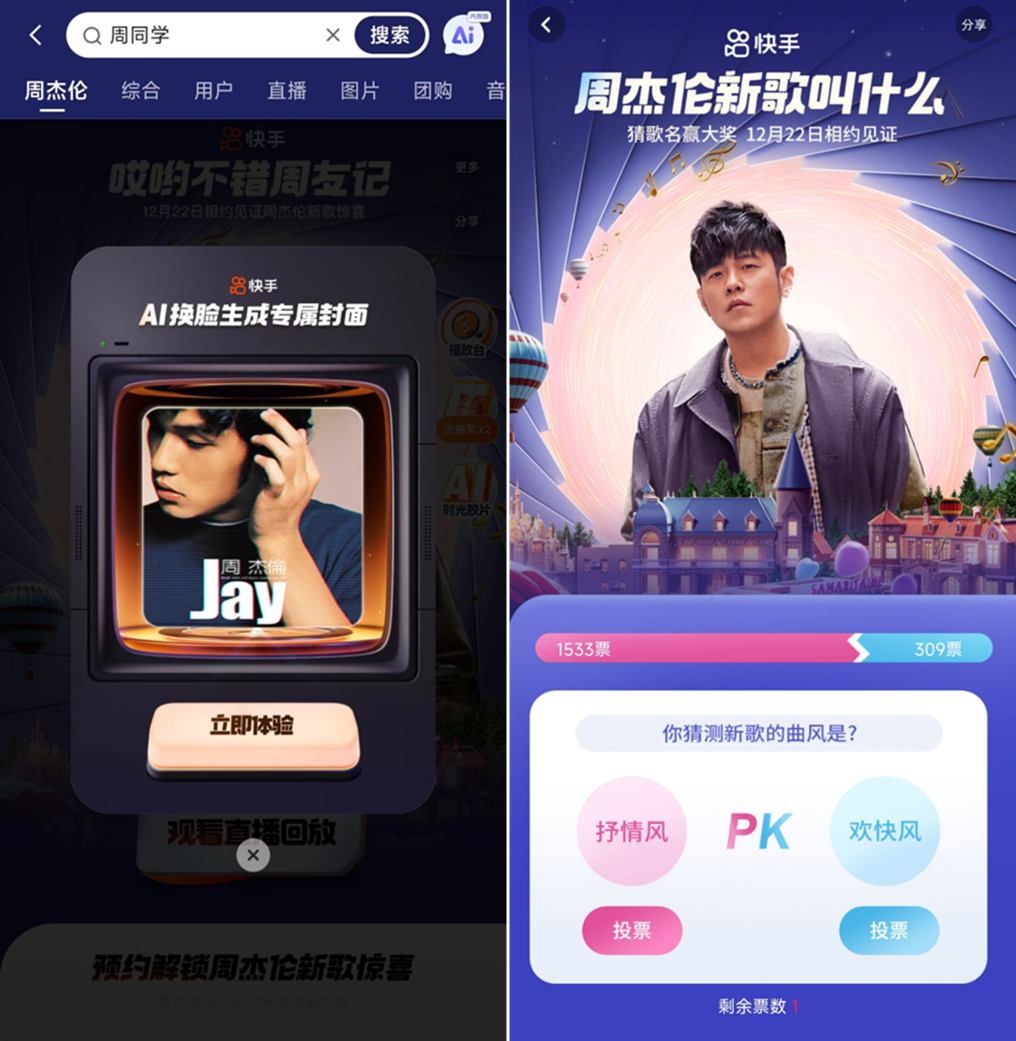Select the 抒情风 option circle

click(632, 831)
